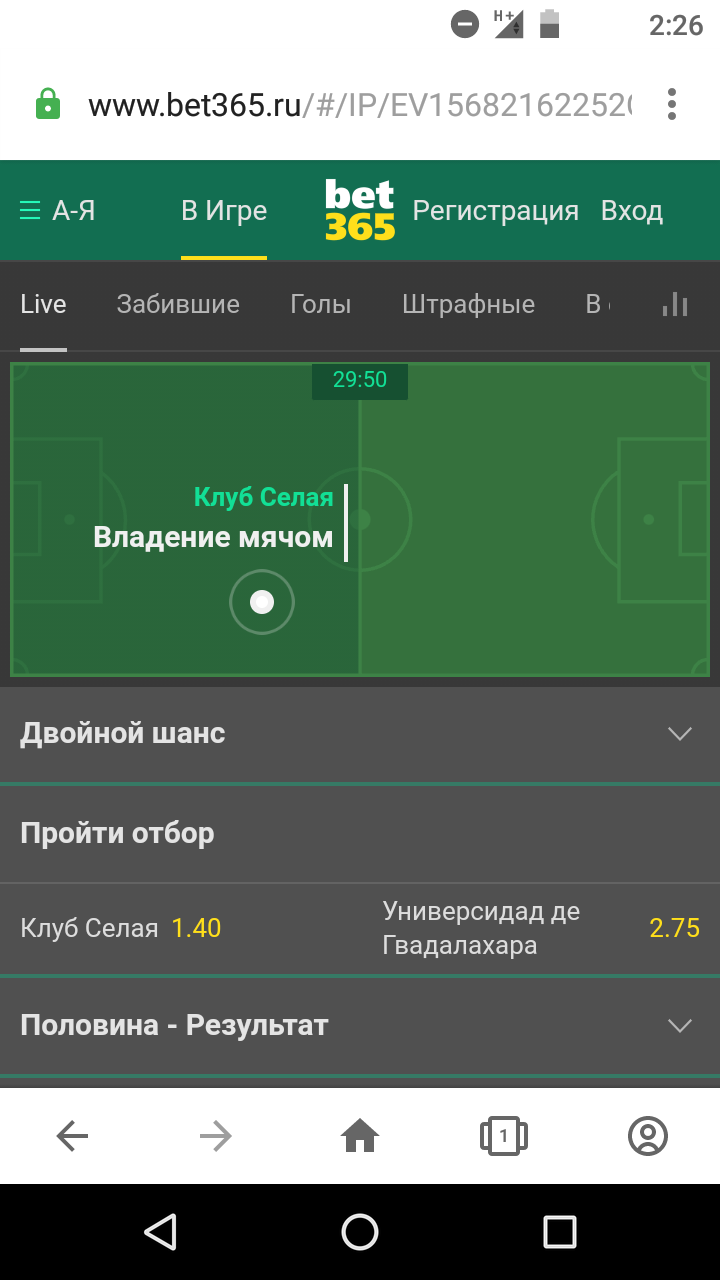Open the browser account profile icon
Viewport: 720px width, 1280px height.
tap(647, 1135)
